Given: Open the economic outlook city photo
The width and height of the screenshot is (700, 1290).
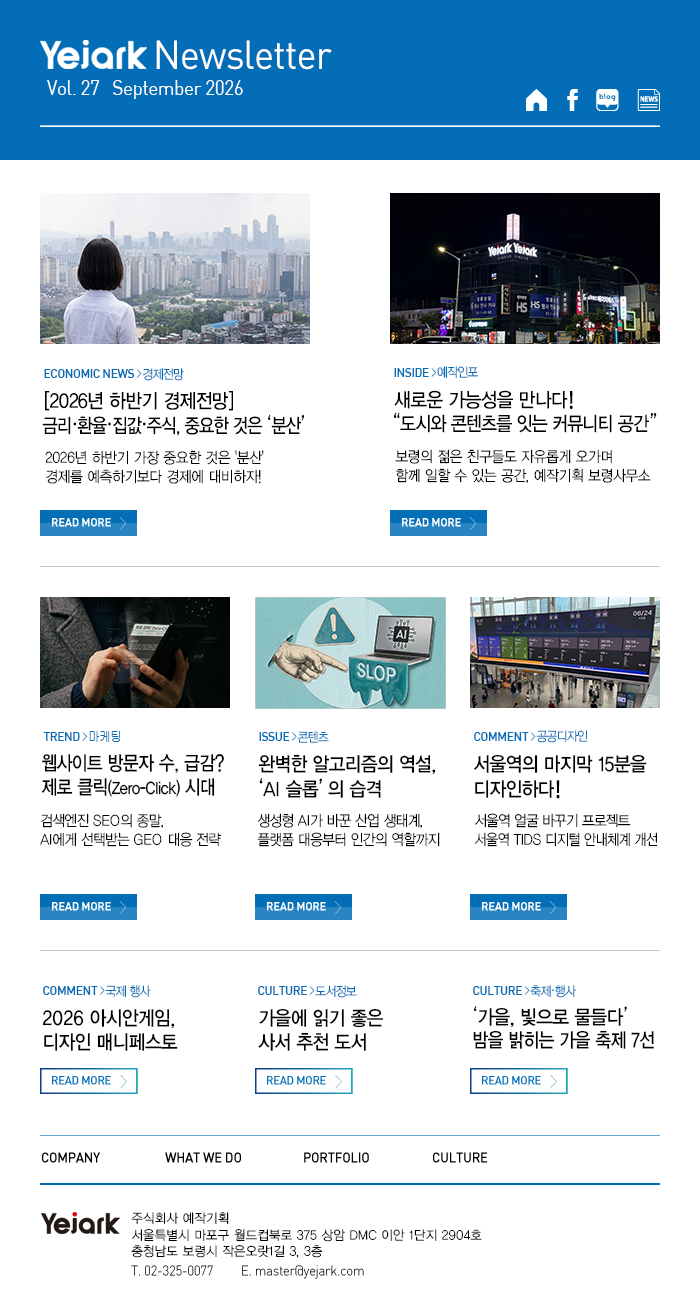Looking at the screenshot, I should click(x=175, y=268).
